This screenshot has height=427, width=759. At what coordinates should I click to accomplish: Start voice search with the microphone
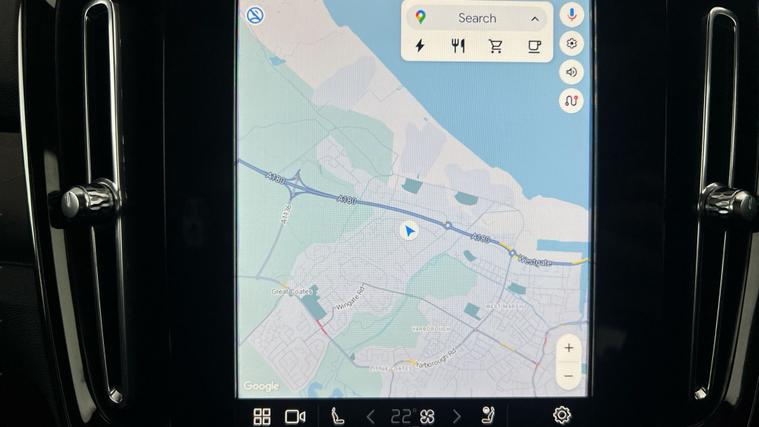571,15
